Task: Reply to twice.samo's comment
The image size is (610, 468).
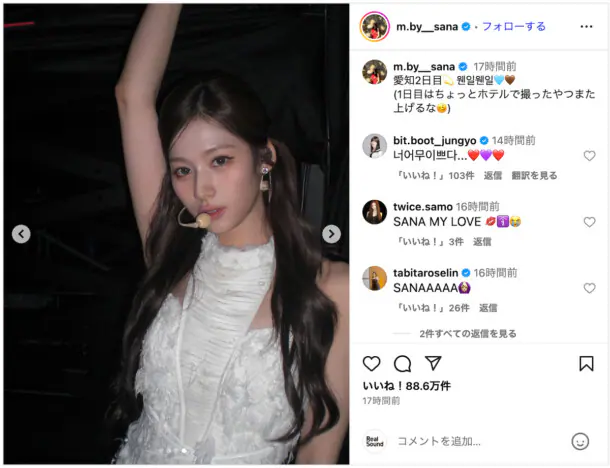Action: click(482, 241)
